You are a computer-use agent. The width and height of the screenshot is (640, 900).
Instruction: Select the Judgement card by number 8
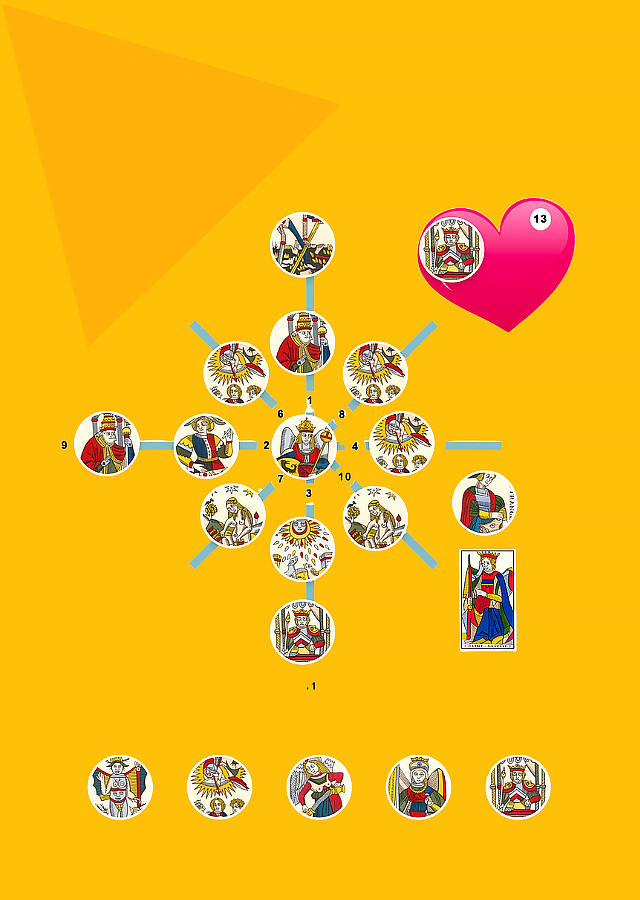[x=375, y=373]
